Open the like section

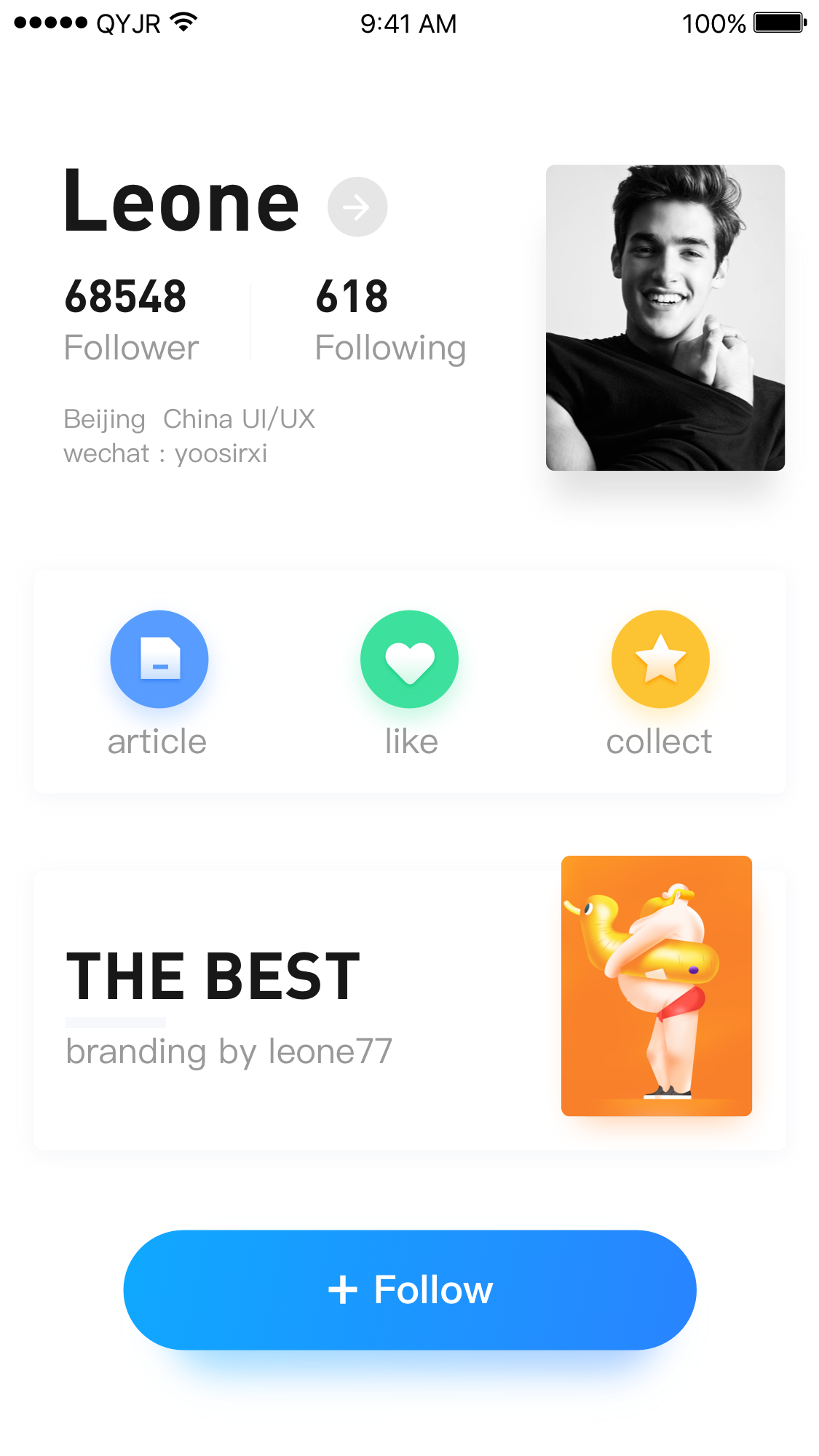pyautogui.click(x=410, y=684)
